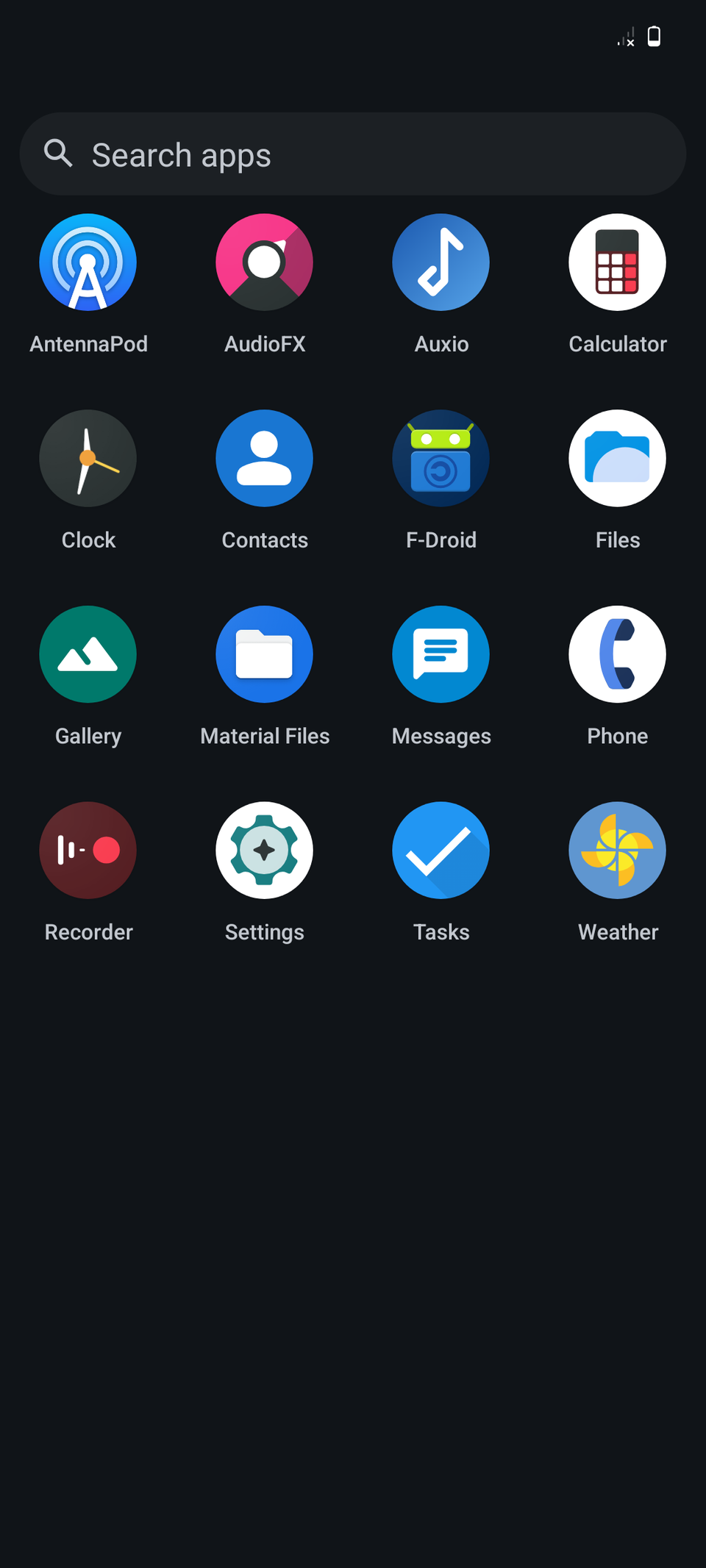Launch the Tasks app
This screenshot has height=1568, width=706.
point(441,851)
